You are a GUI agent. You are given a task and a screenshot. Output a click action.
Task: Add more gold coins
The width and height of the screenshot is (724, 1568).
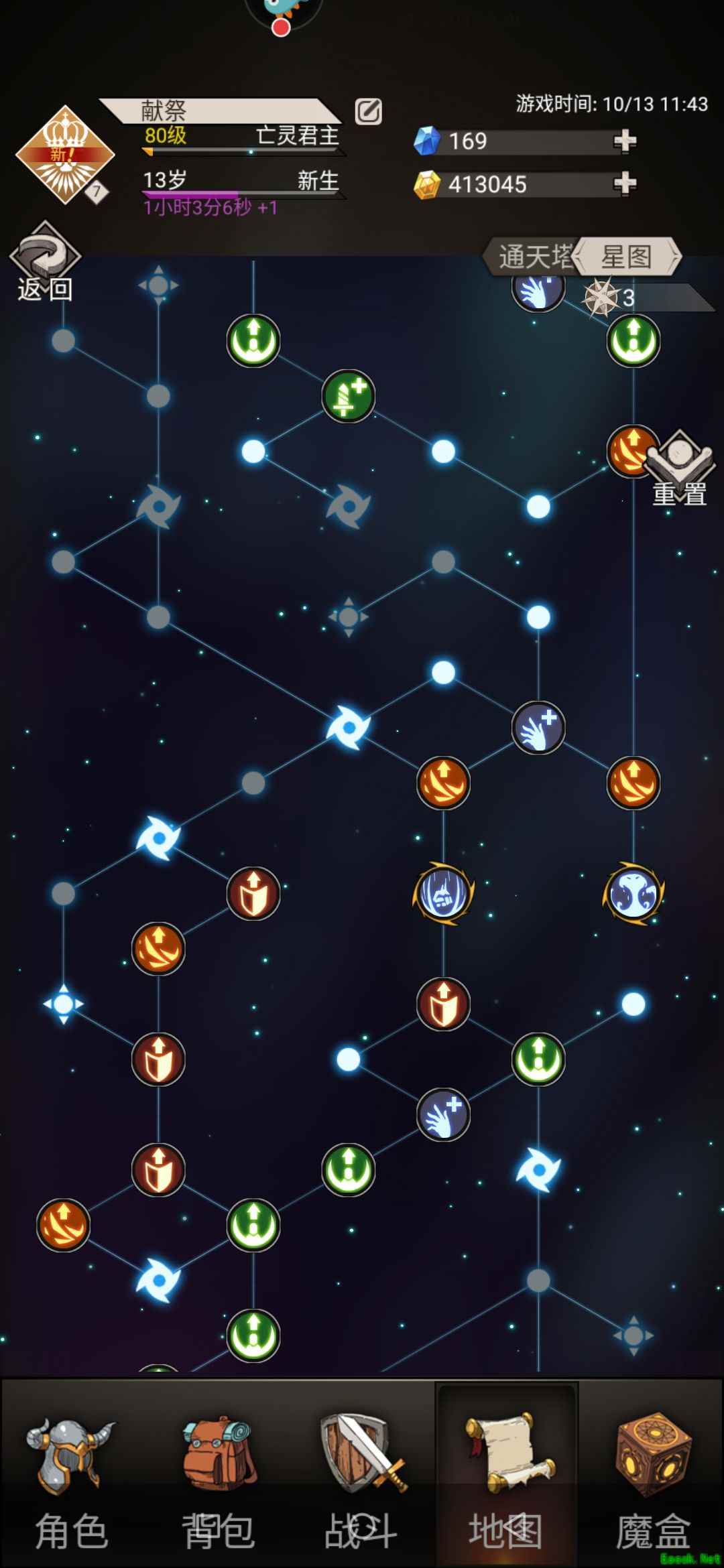point(625,183)
